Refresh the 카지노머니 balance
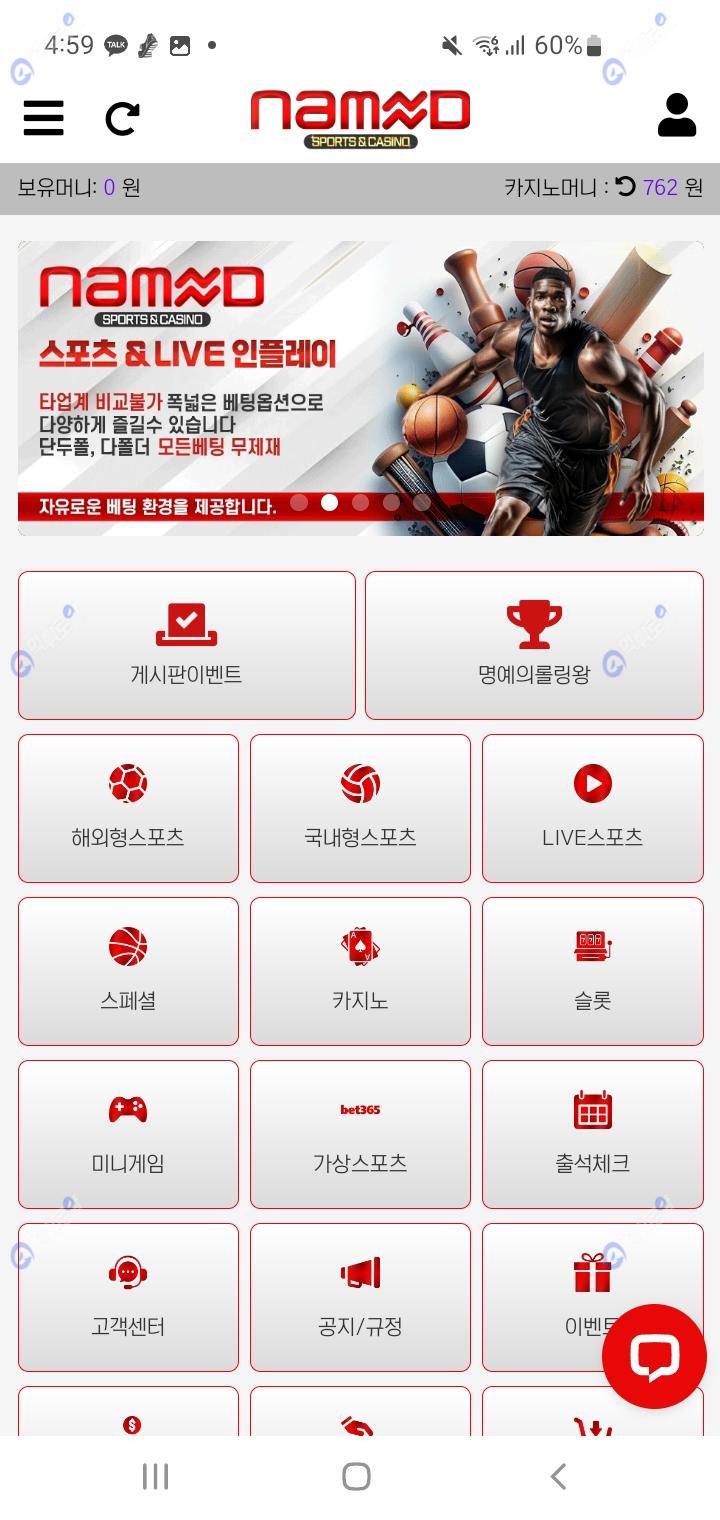Screen dimensions: 720x1520 pos(625,186)
